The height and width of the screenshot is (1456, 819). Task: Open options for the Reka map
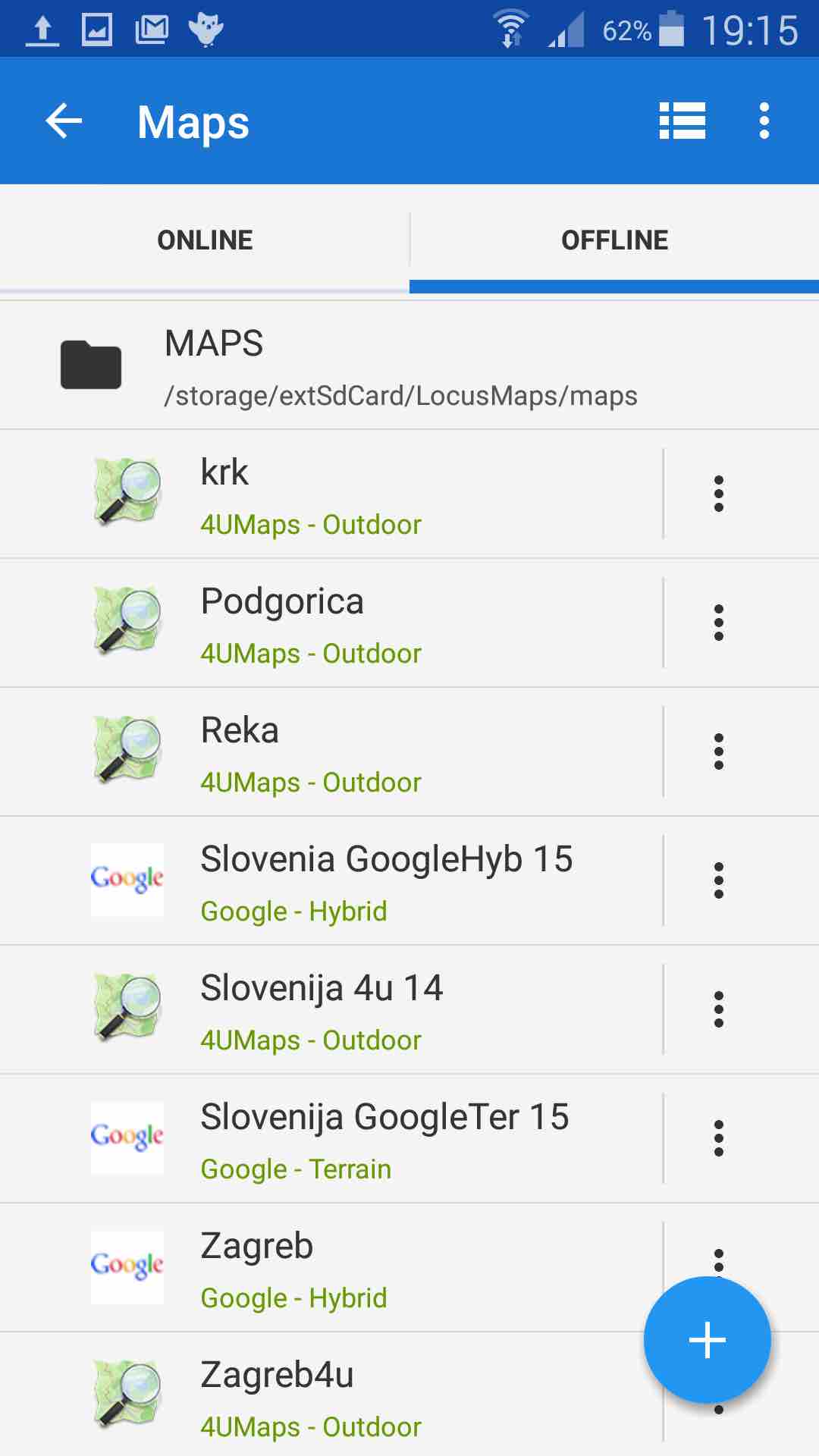click(719, 752)
